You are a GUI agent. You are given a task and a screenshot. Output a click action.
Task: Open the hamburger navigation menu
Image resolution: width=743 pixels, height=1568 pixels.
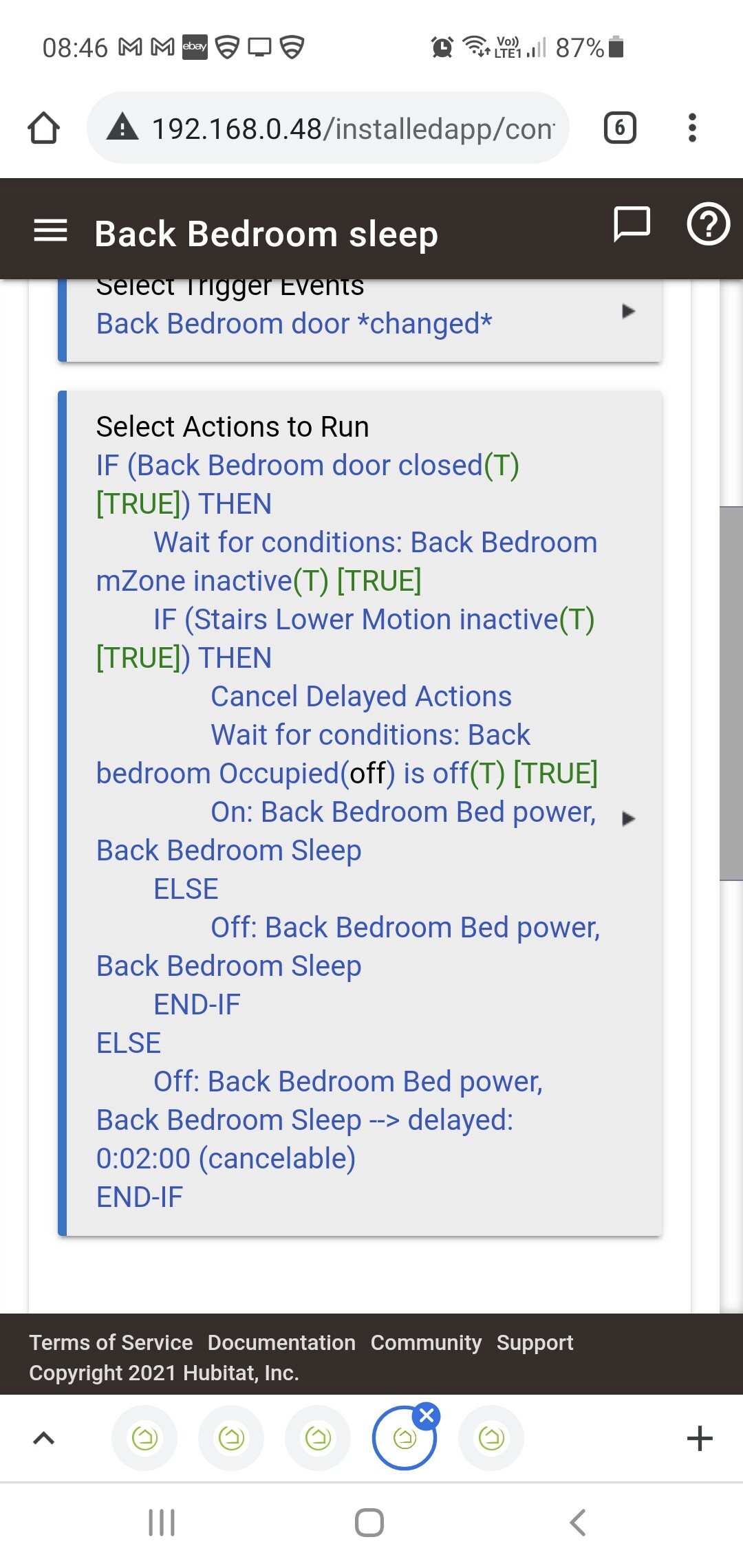(x=50, y=230)
